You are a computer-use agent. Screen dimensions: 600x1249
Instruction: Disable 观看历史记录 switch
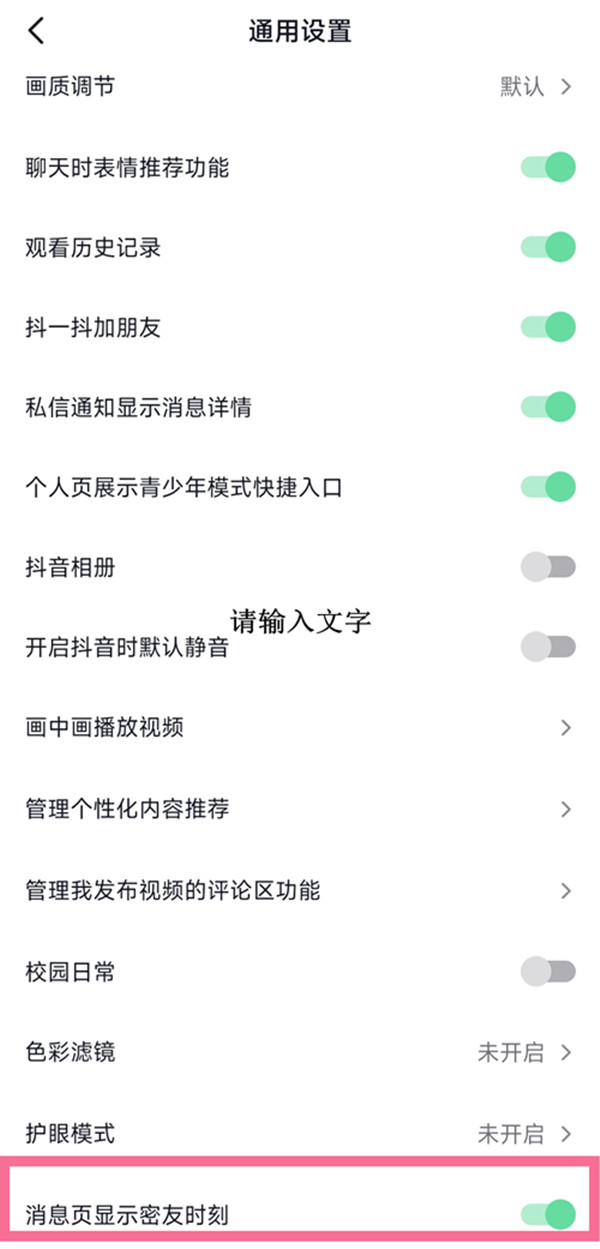548,247
